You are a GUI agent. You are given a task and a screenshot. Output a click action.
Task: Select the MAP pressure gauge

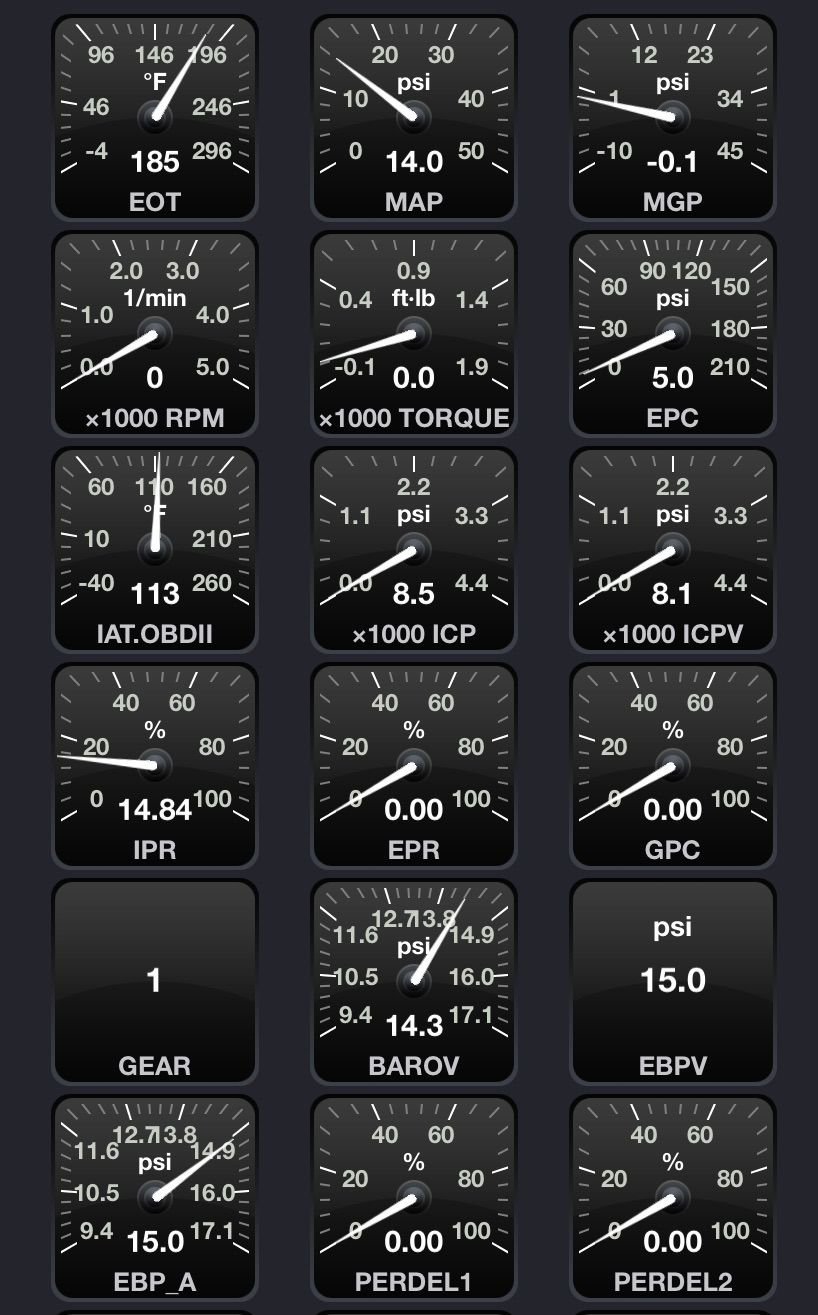(414, 117)
